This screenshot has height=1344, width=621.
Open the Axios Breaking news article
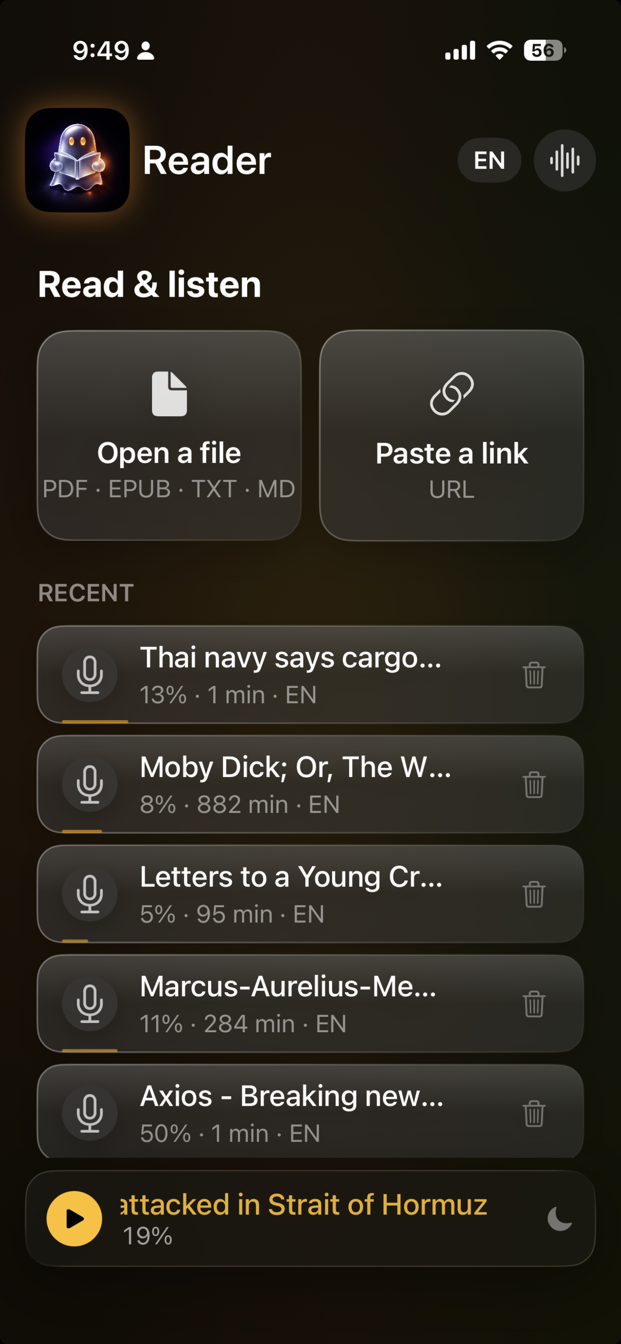[x=290, y=1112]
